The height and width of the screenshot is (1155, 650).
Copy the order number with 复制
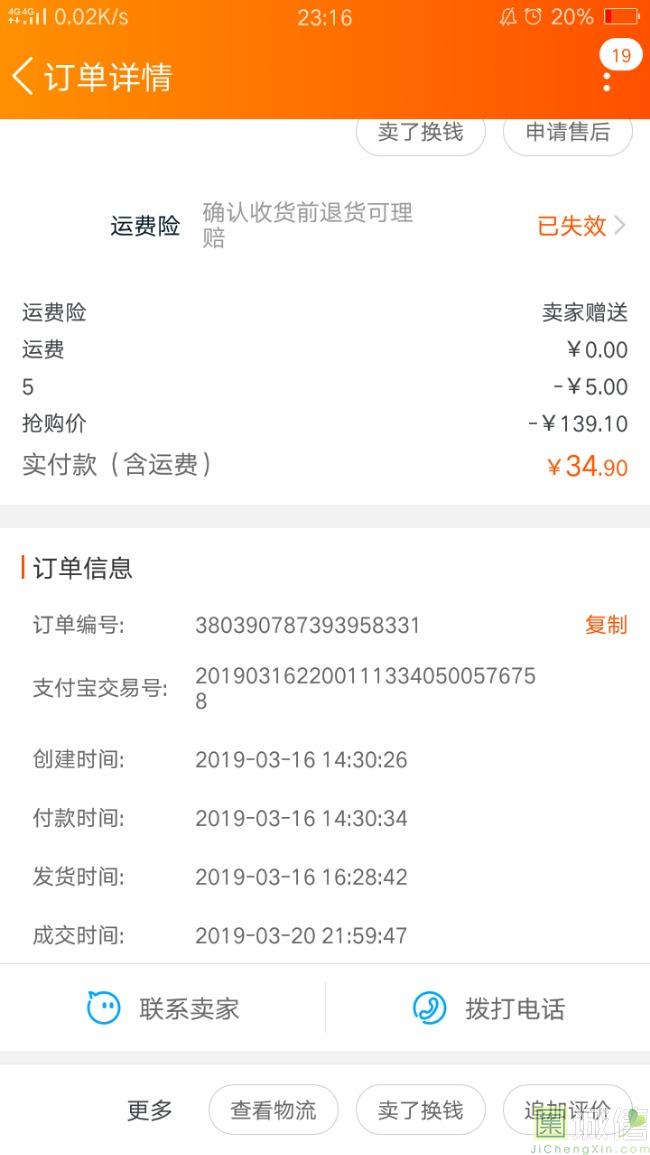point(605,625)
